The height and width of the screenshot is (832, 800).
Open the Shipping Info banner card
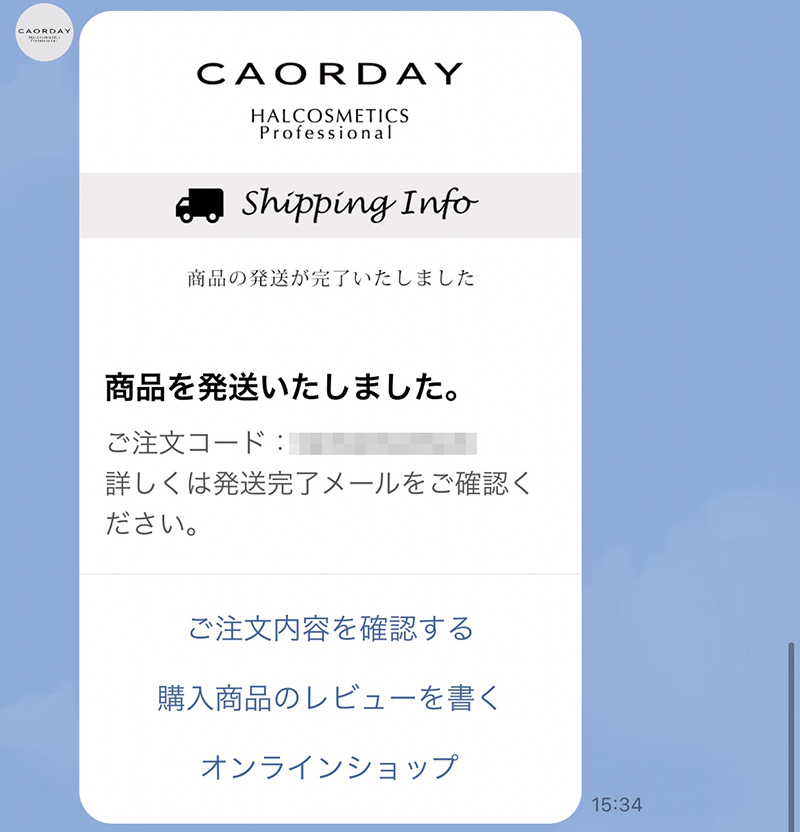click(330, 205)
